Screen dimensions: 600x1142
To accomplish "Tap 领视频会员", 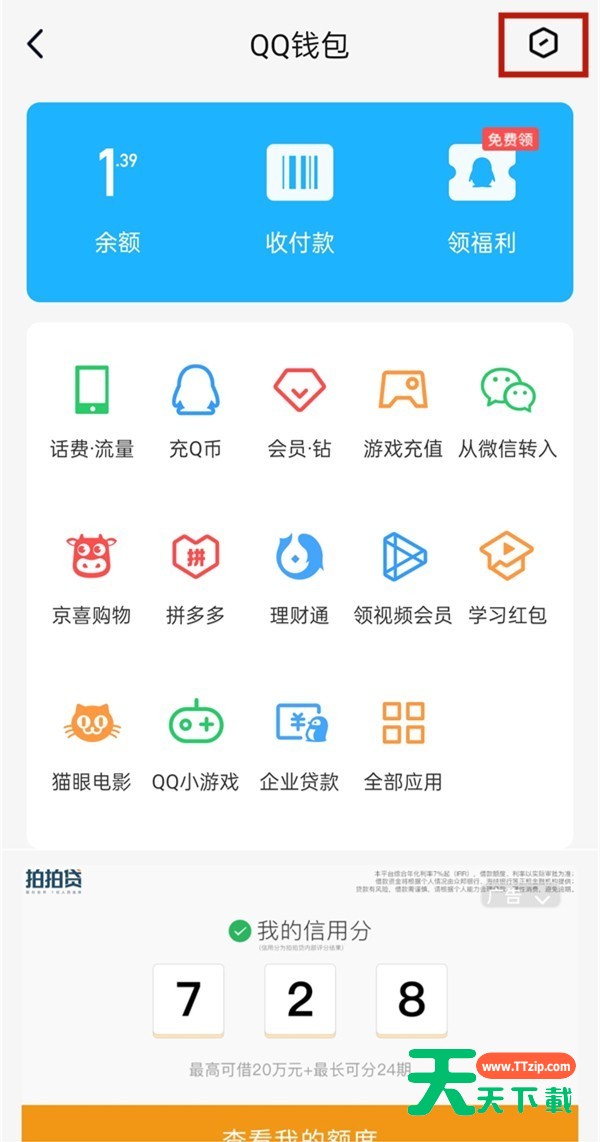I will click(403, 577).
